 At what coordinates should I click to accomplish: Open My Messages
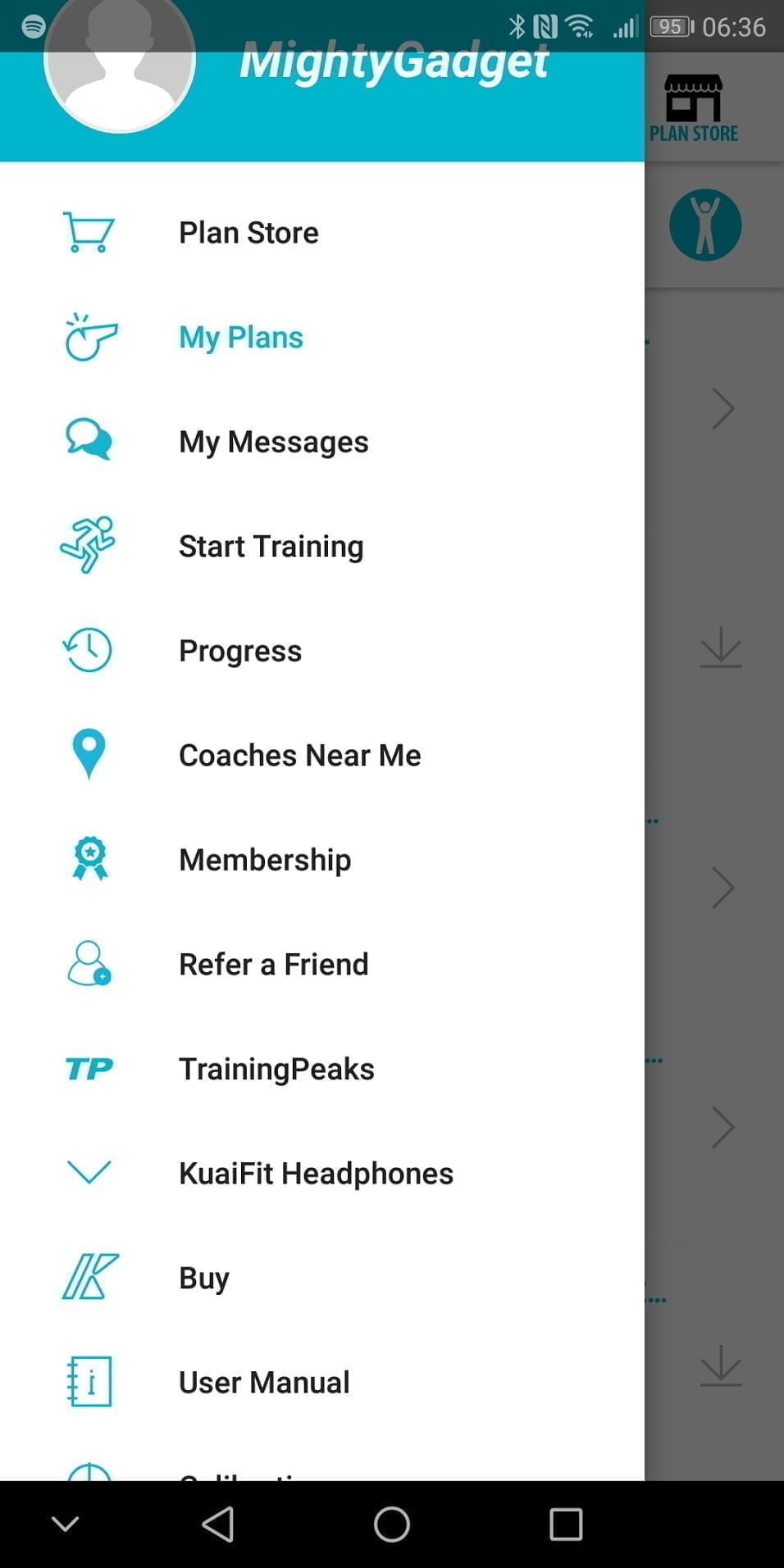coord(273,442)
